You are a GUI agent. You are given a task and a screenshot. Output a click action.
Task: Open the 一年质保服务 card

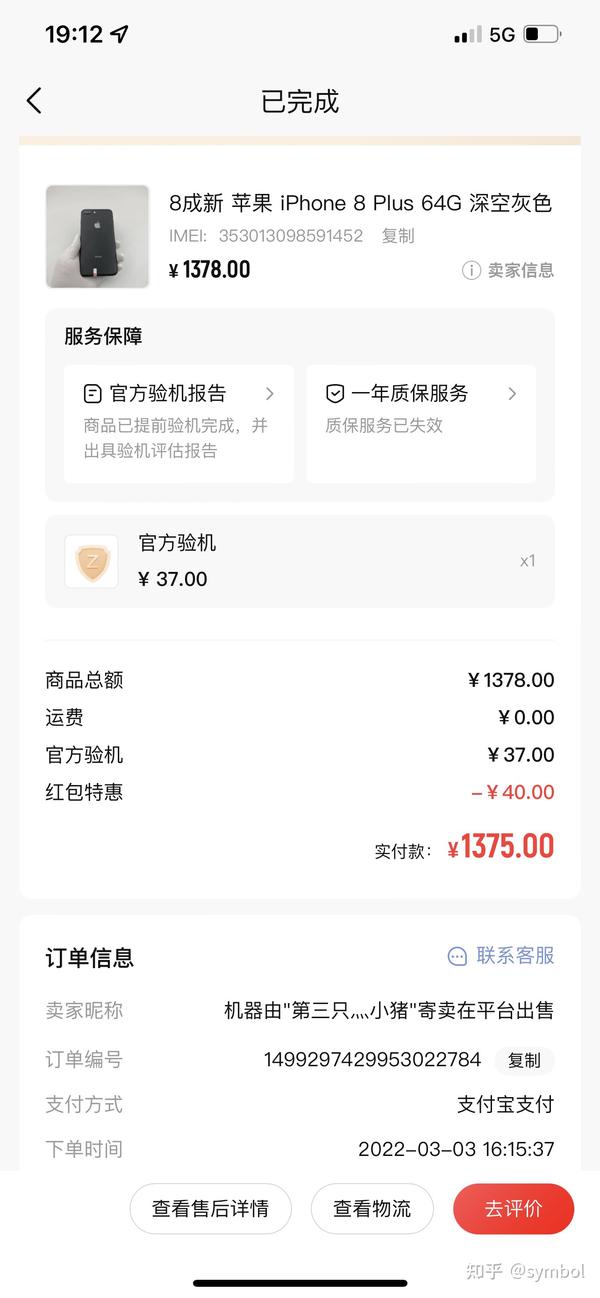coord(421,423)
